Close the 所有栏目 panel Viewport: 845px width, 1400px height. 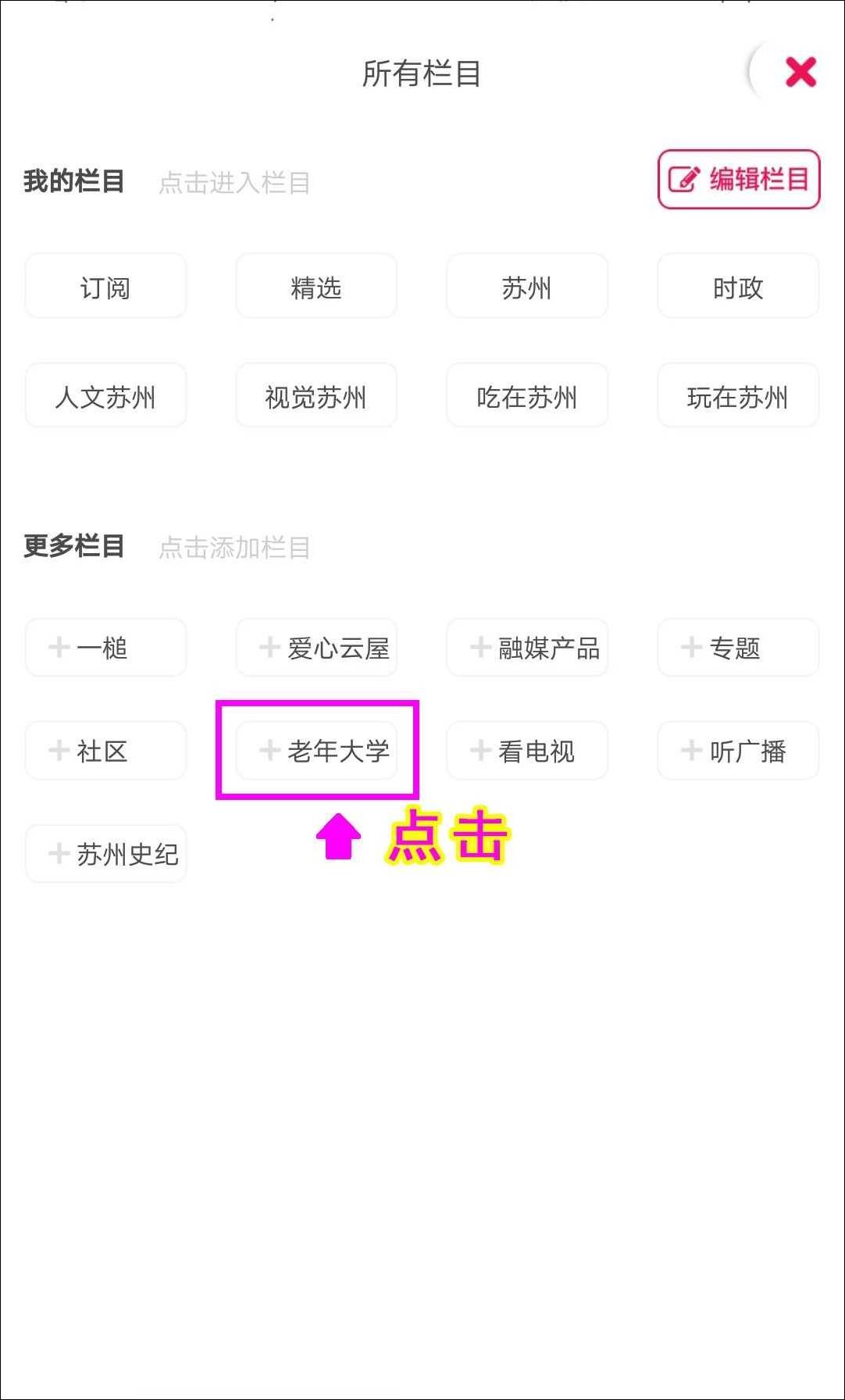[x=800, y=73]
